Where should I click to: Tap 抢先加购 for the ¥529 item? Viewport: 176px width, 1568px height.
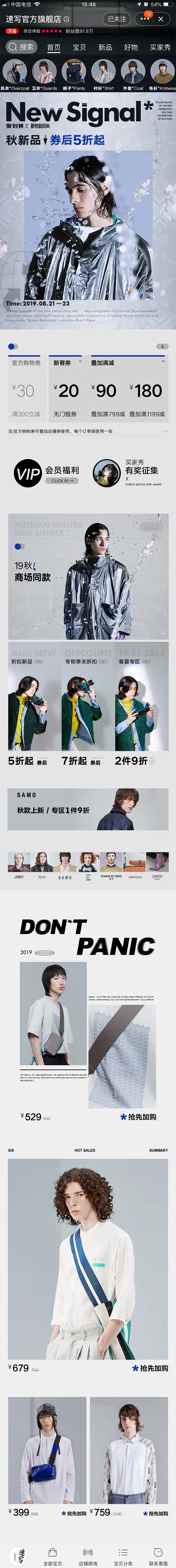pyautogui.click(x=139, y=1116)
